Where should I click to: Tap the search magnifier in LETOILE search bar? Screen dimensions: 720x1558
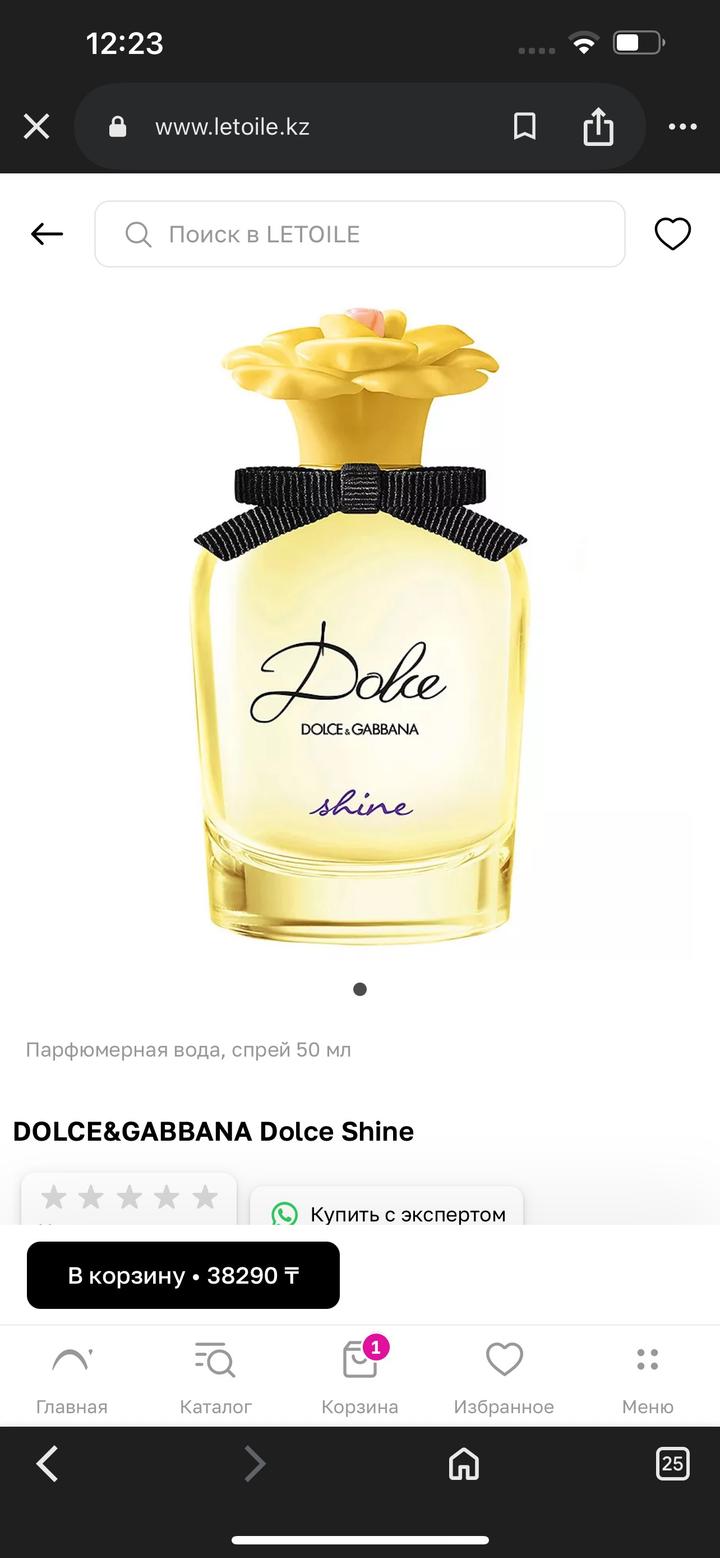coord(138,234)
